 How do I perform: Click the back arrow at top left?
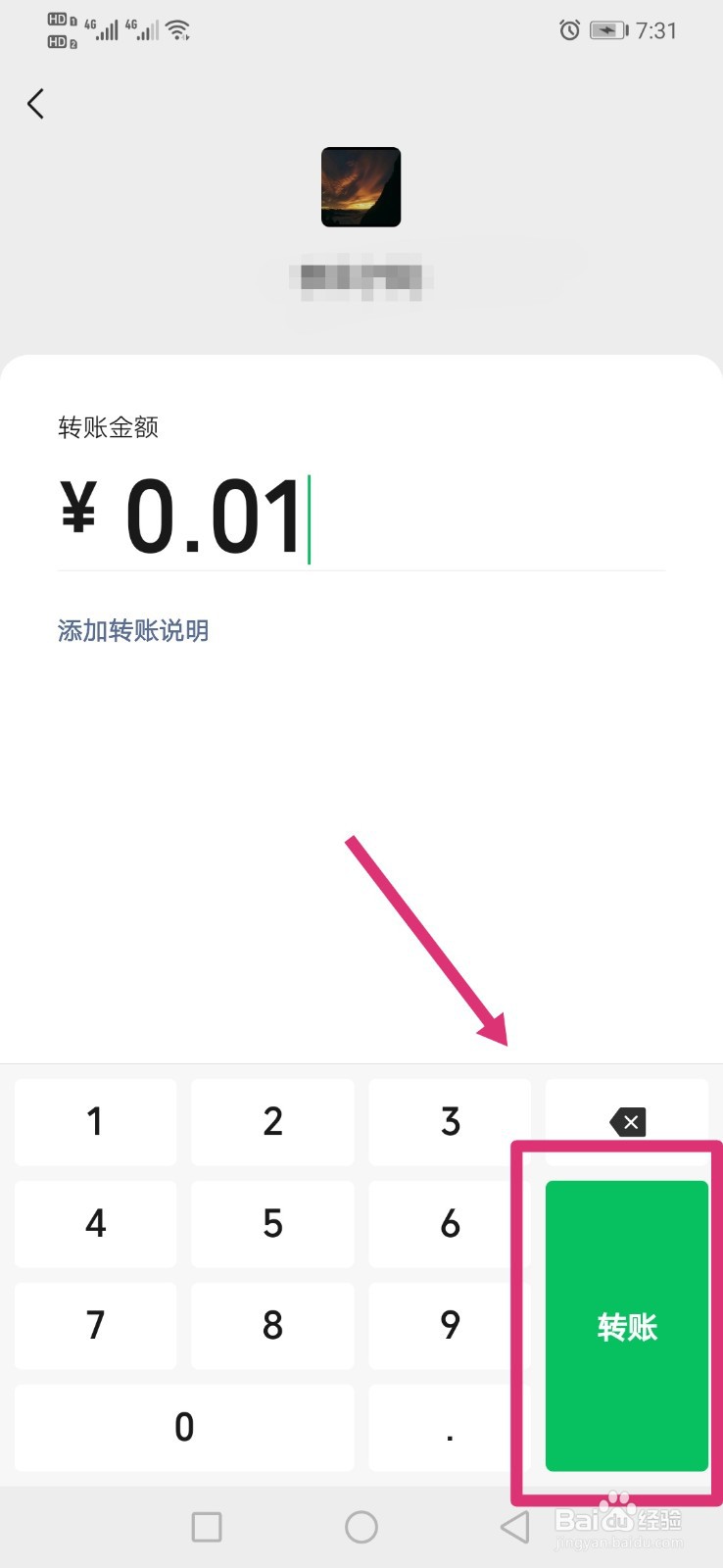coord(35,103)
